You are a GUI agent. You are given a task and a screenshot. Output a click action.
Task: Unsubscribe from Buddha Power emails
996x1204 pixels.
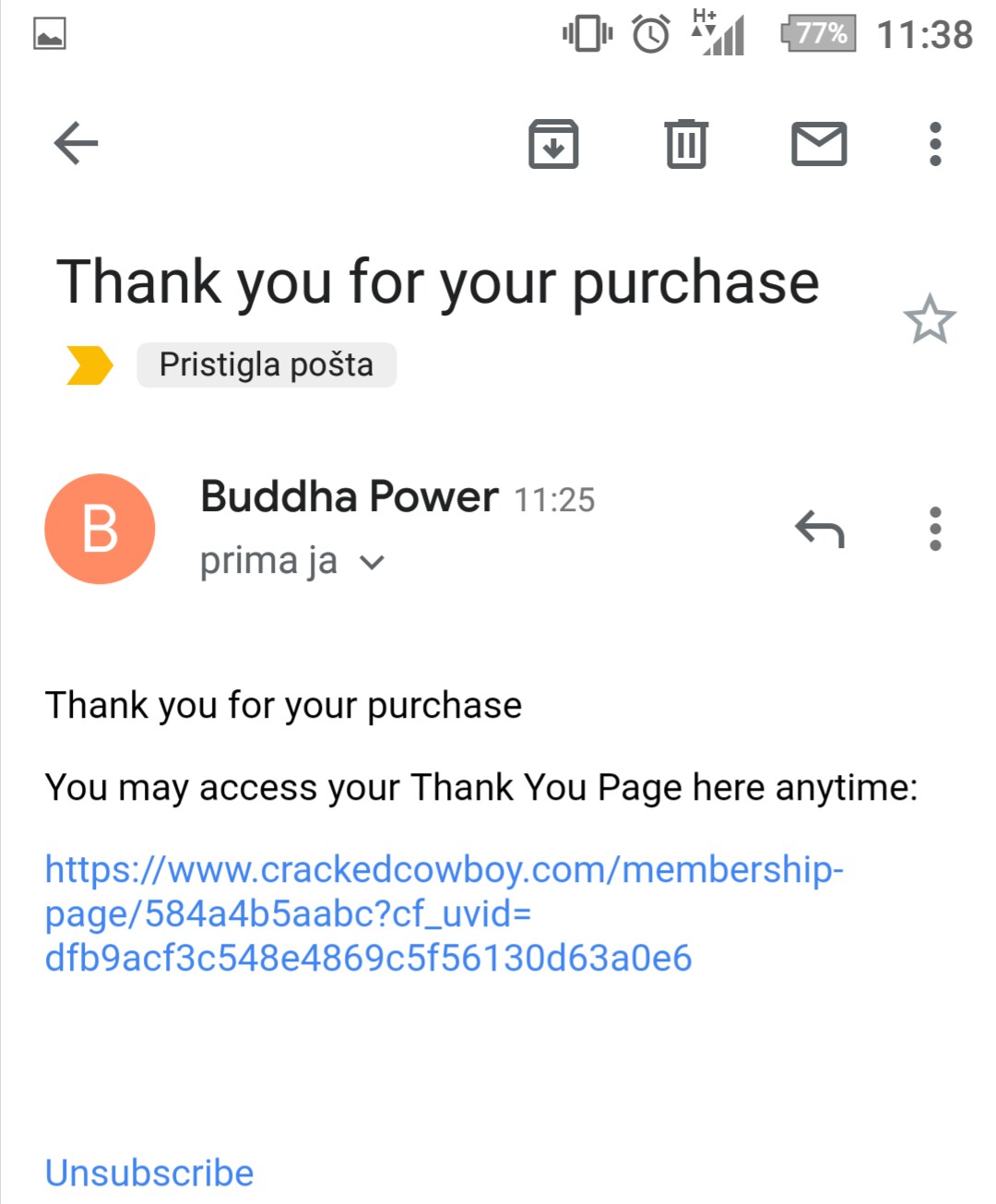(x=148, y=1172)
